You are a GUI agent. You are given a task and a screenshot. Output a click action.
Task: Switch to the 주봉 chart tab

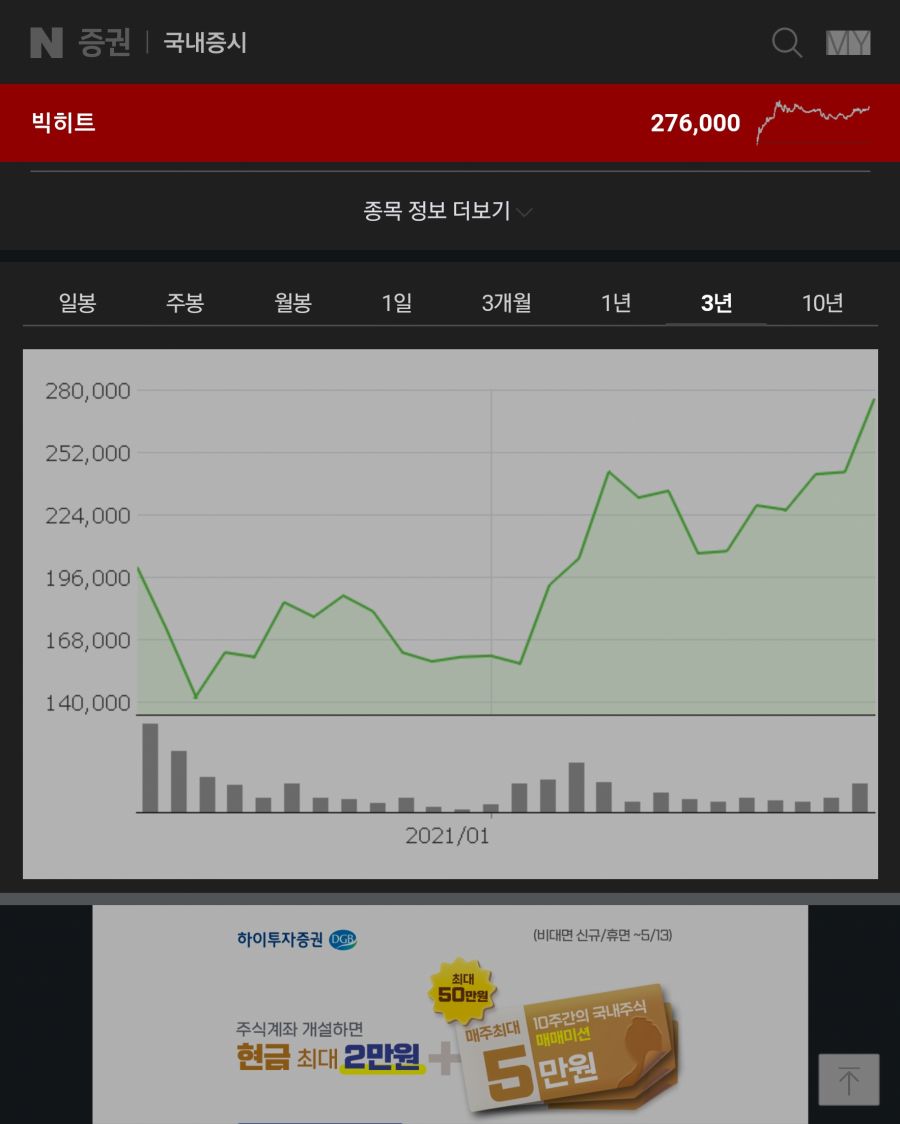coord(184,302)
